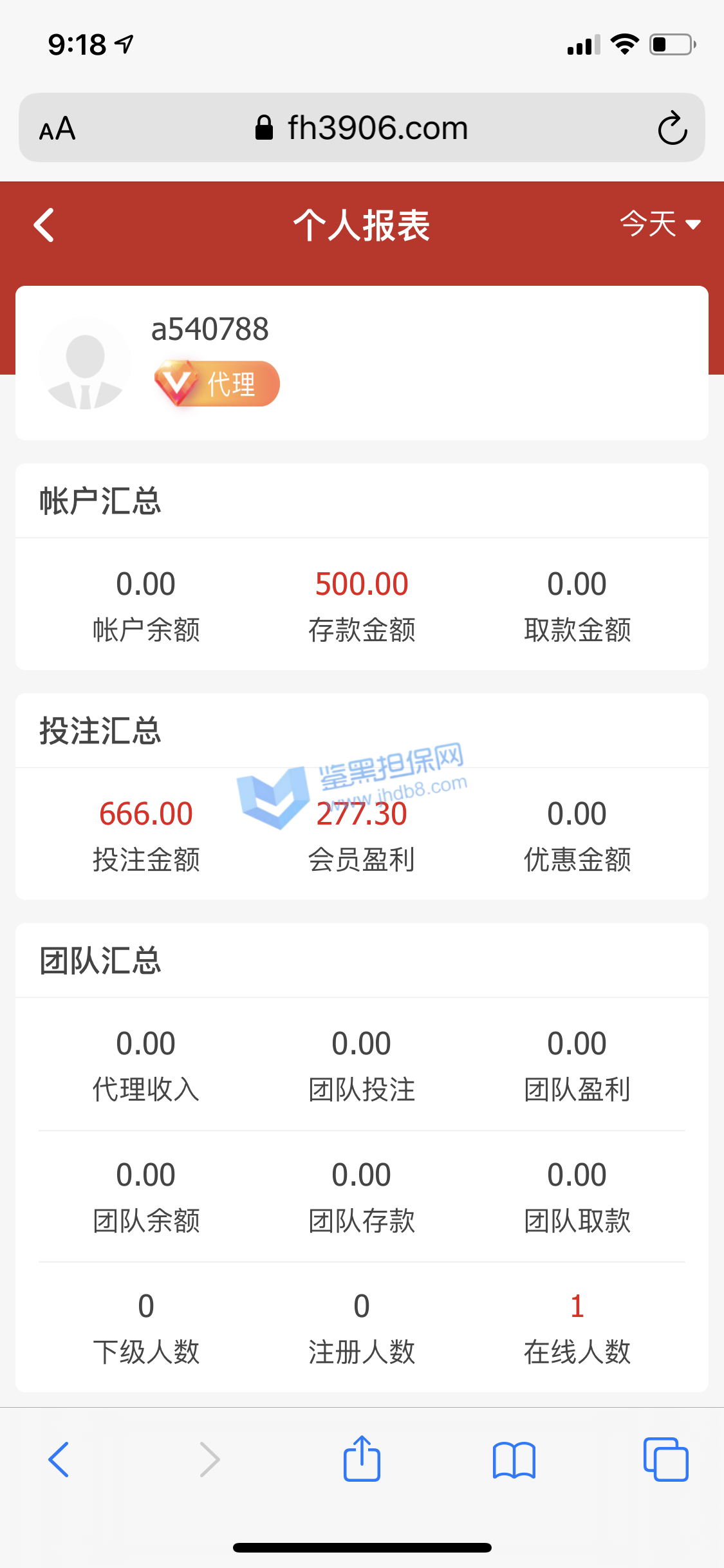Reload the page in Safari

coord(673,128)
